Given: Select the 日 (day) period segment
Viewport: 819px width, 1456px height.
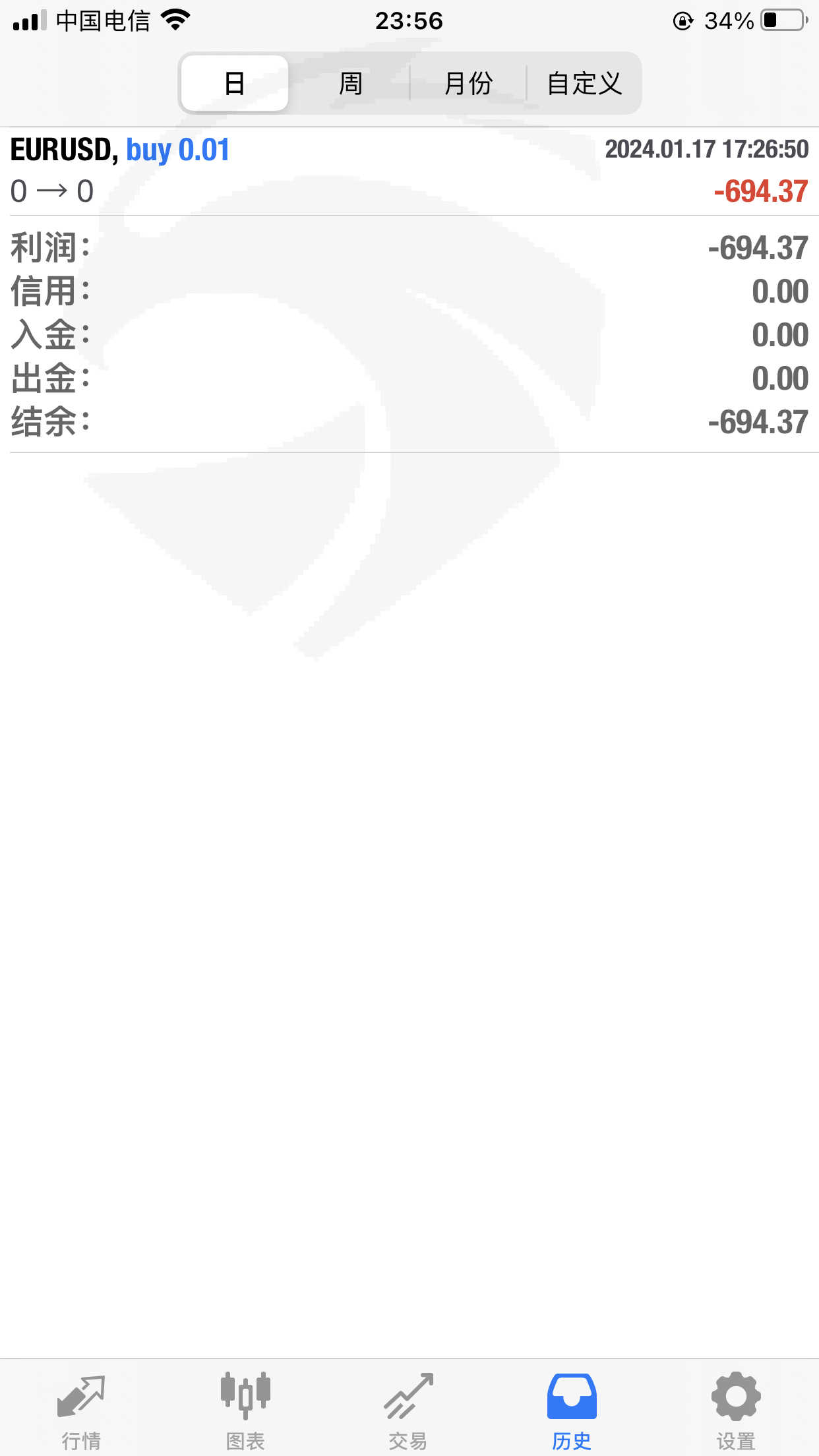Looking at the screenshot, I should click(234, 83).
